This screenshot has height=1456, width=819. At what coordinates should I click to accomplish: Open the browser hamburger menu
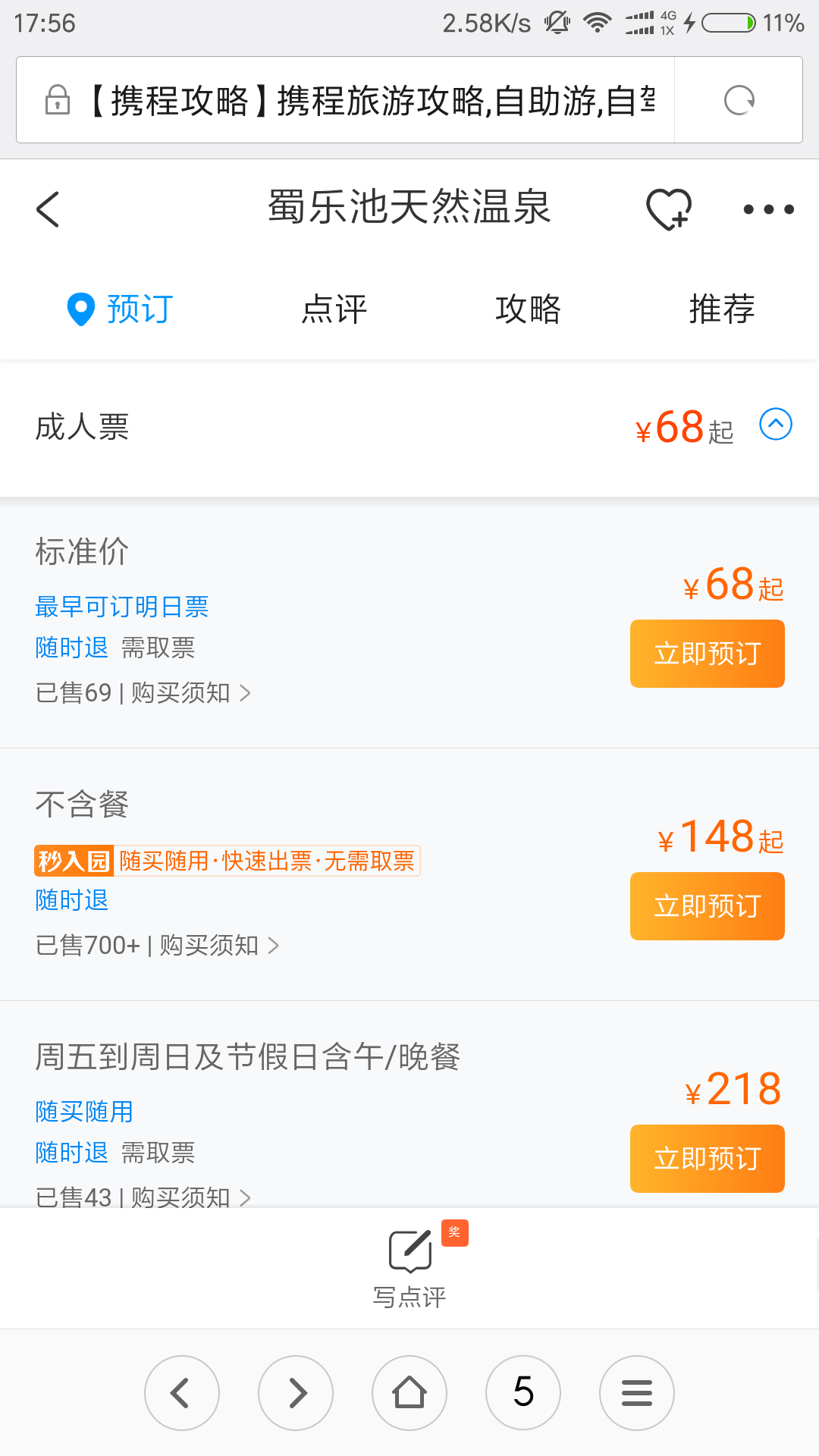coord(637,1393)
